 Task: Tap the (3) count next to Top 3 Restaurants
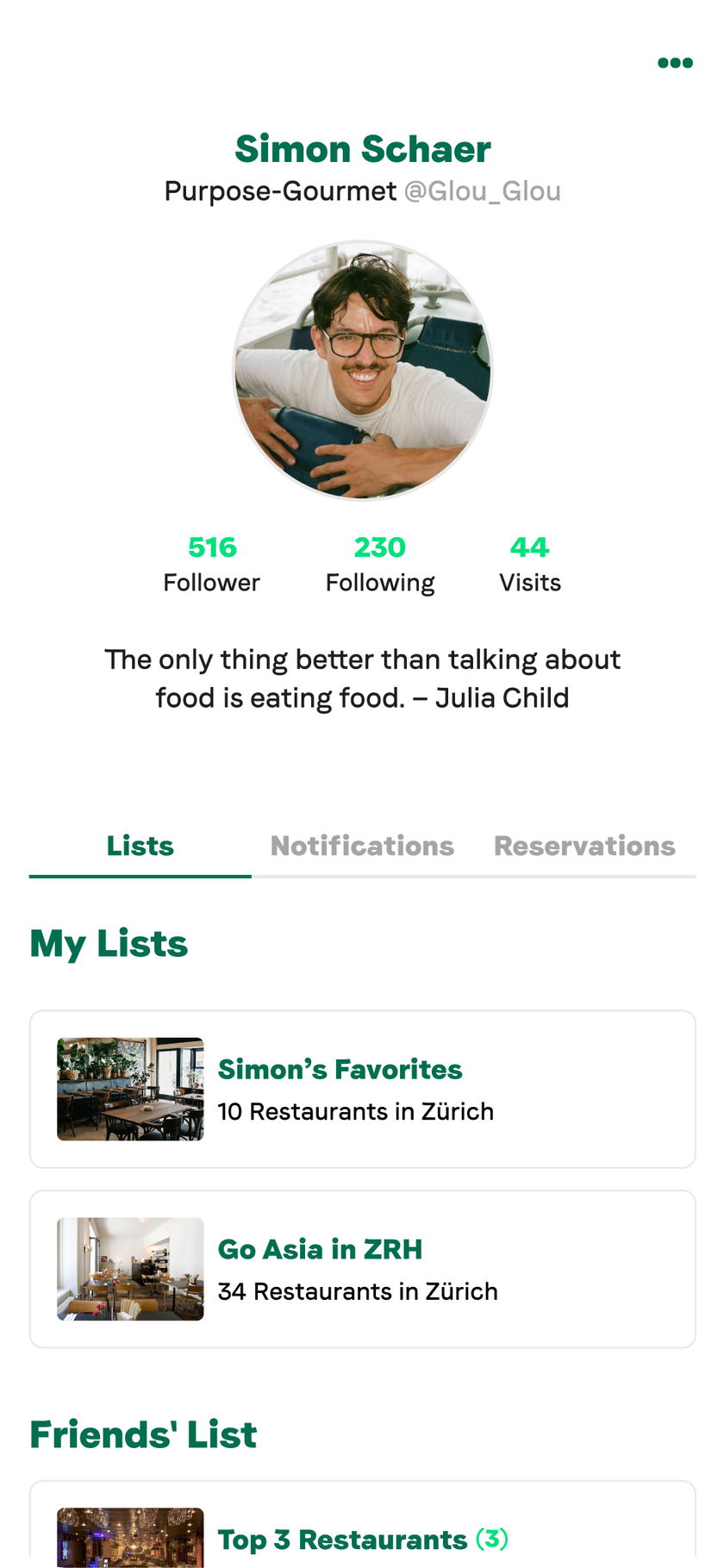click(491, 1540)
